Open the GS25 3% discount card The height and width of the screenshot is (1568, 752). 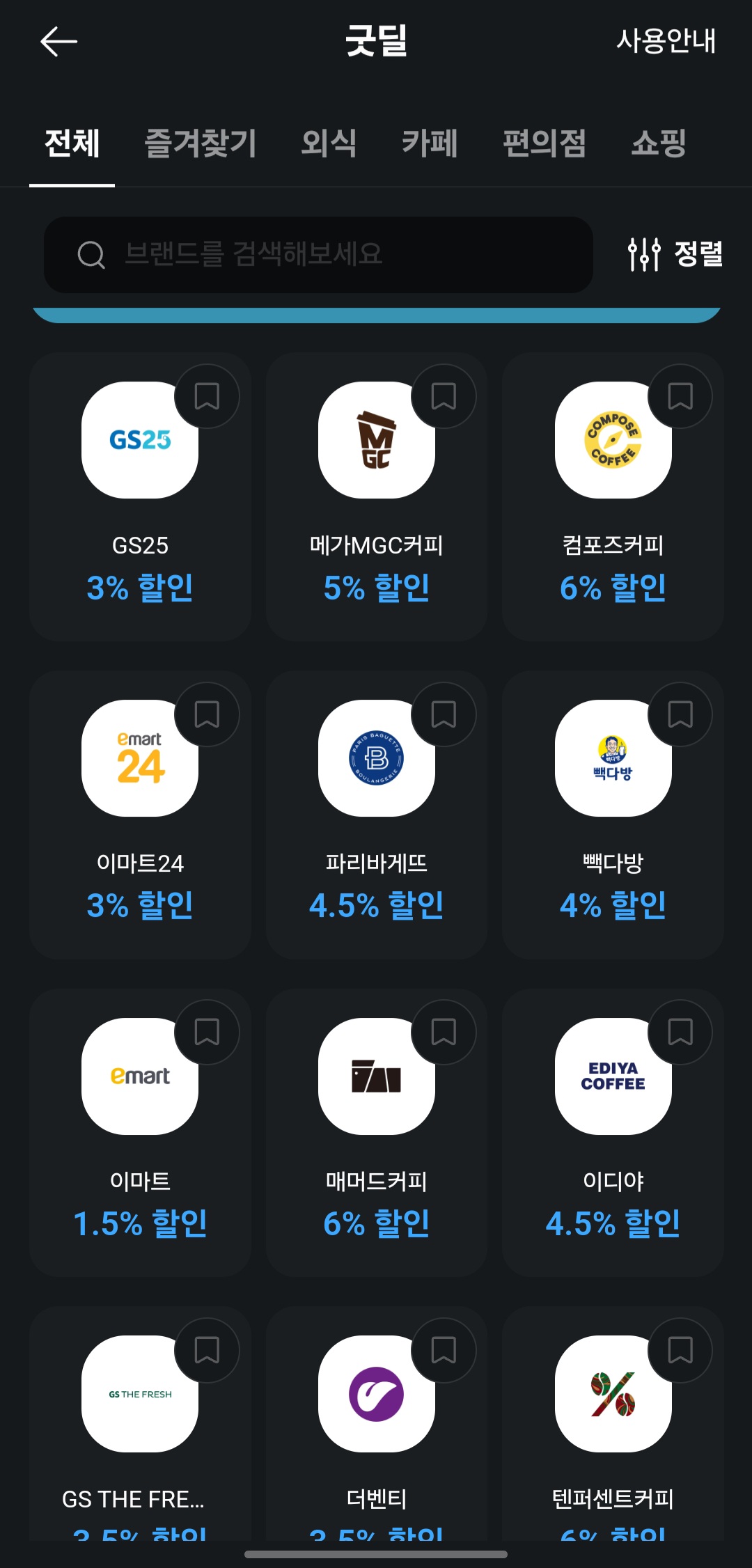point(140,496)
